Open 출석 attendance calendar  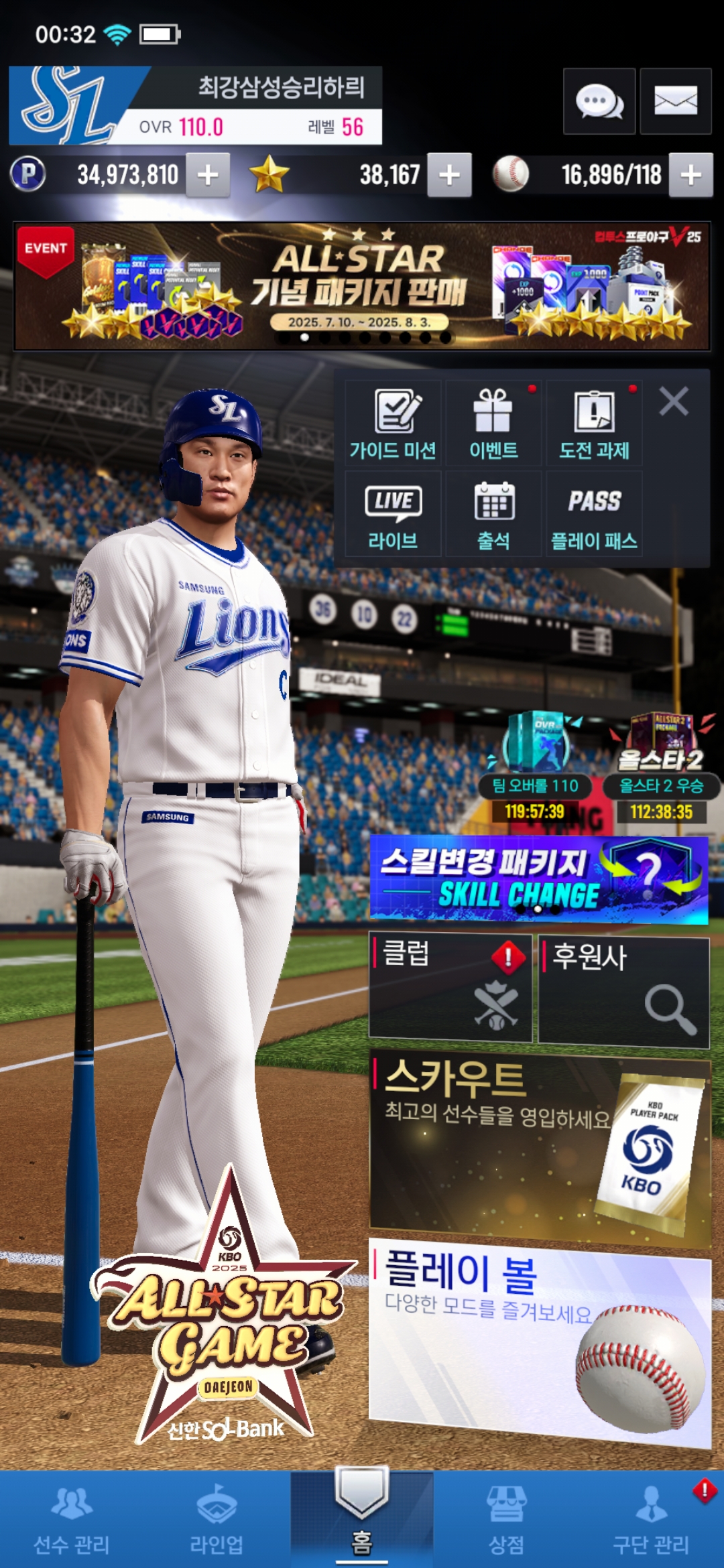493,515
